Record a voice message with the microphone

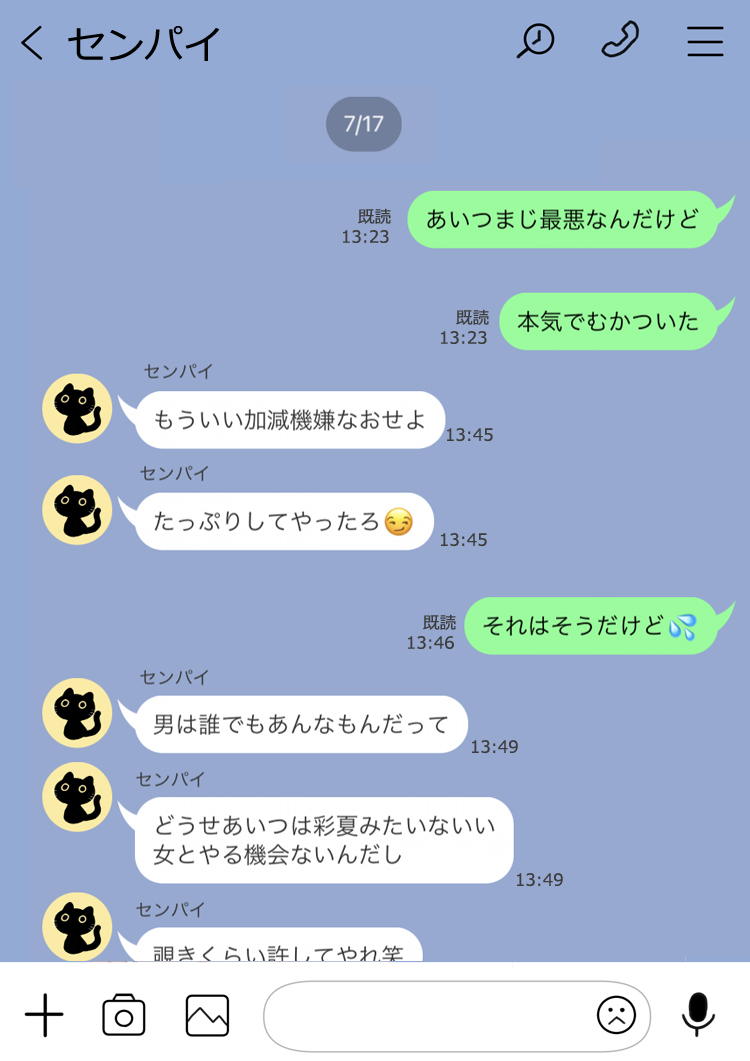pos(698,1015)
